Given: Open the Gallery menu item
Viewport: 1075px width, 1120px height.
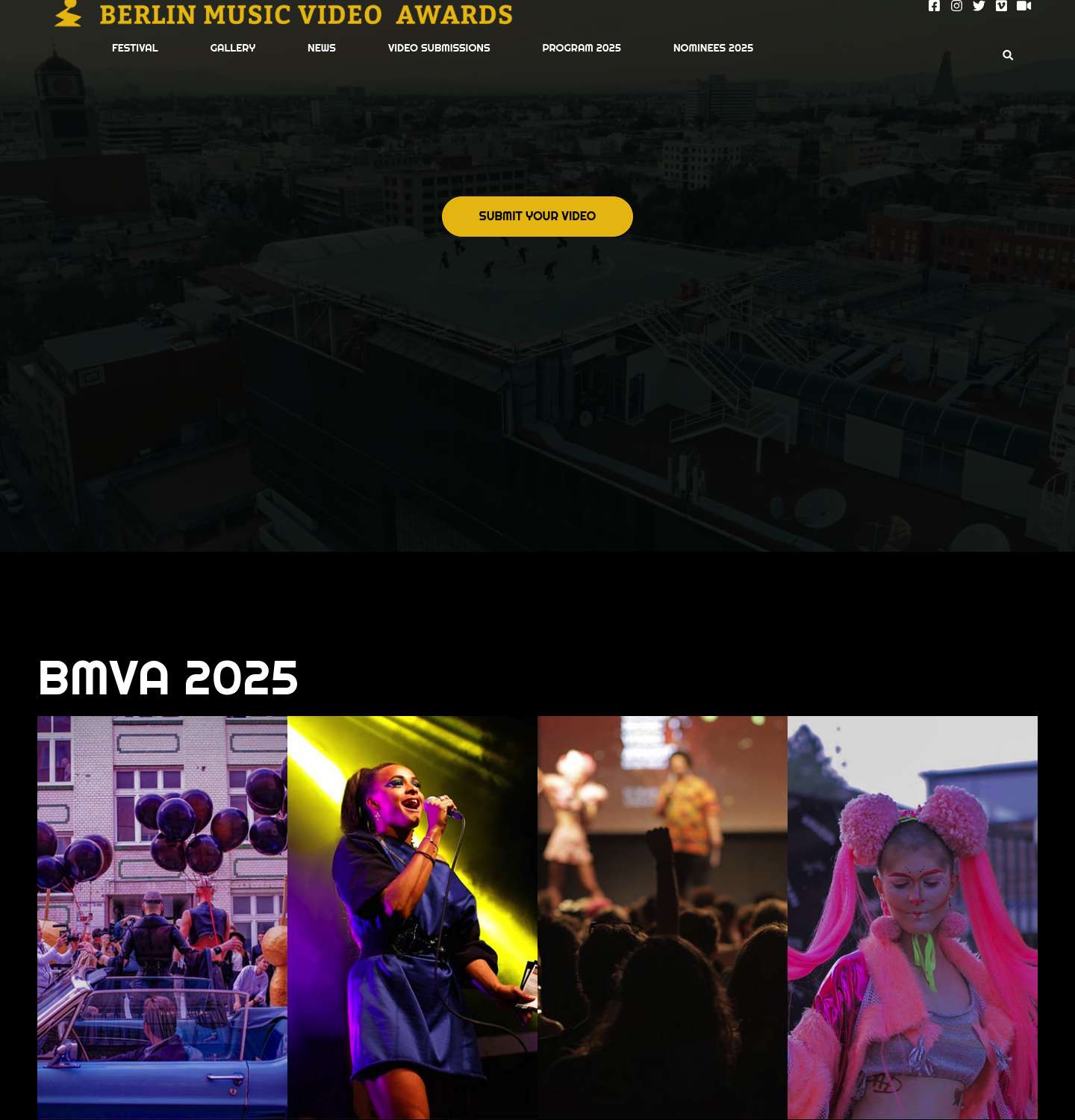Looking at the screenshot, I should click(x=233, y=48).
